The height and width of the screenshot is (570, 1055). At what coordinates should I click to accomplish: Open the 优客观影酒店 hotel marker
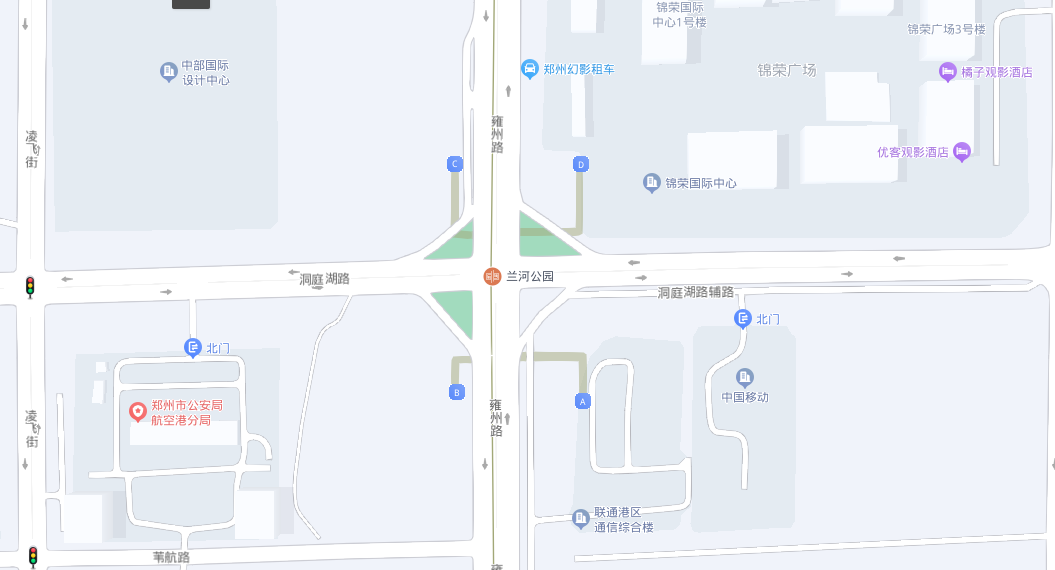(962, 152)
